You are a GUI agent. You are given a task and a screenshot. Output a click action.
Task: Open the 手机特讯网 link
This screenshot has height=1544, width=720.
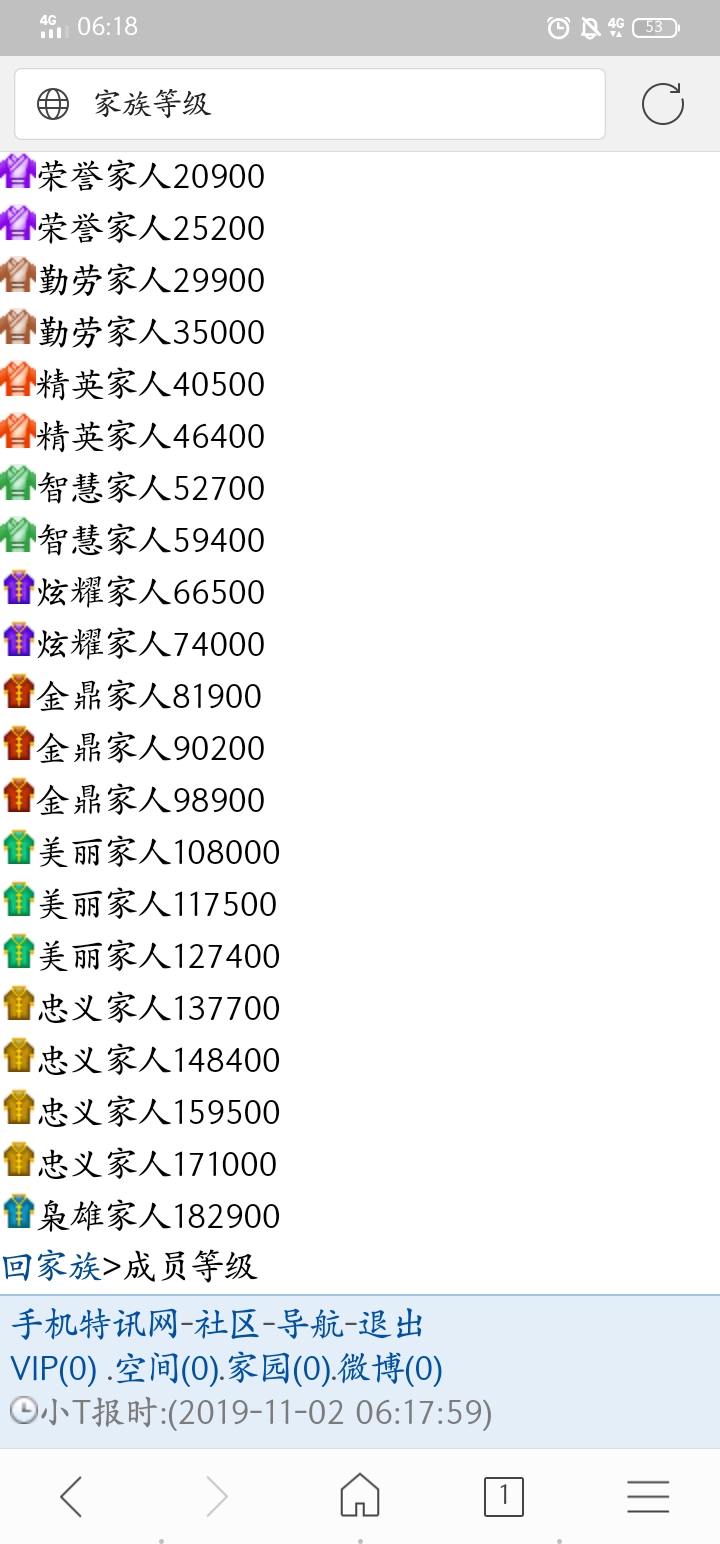coord(95,1324)
